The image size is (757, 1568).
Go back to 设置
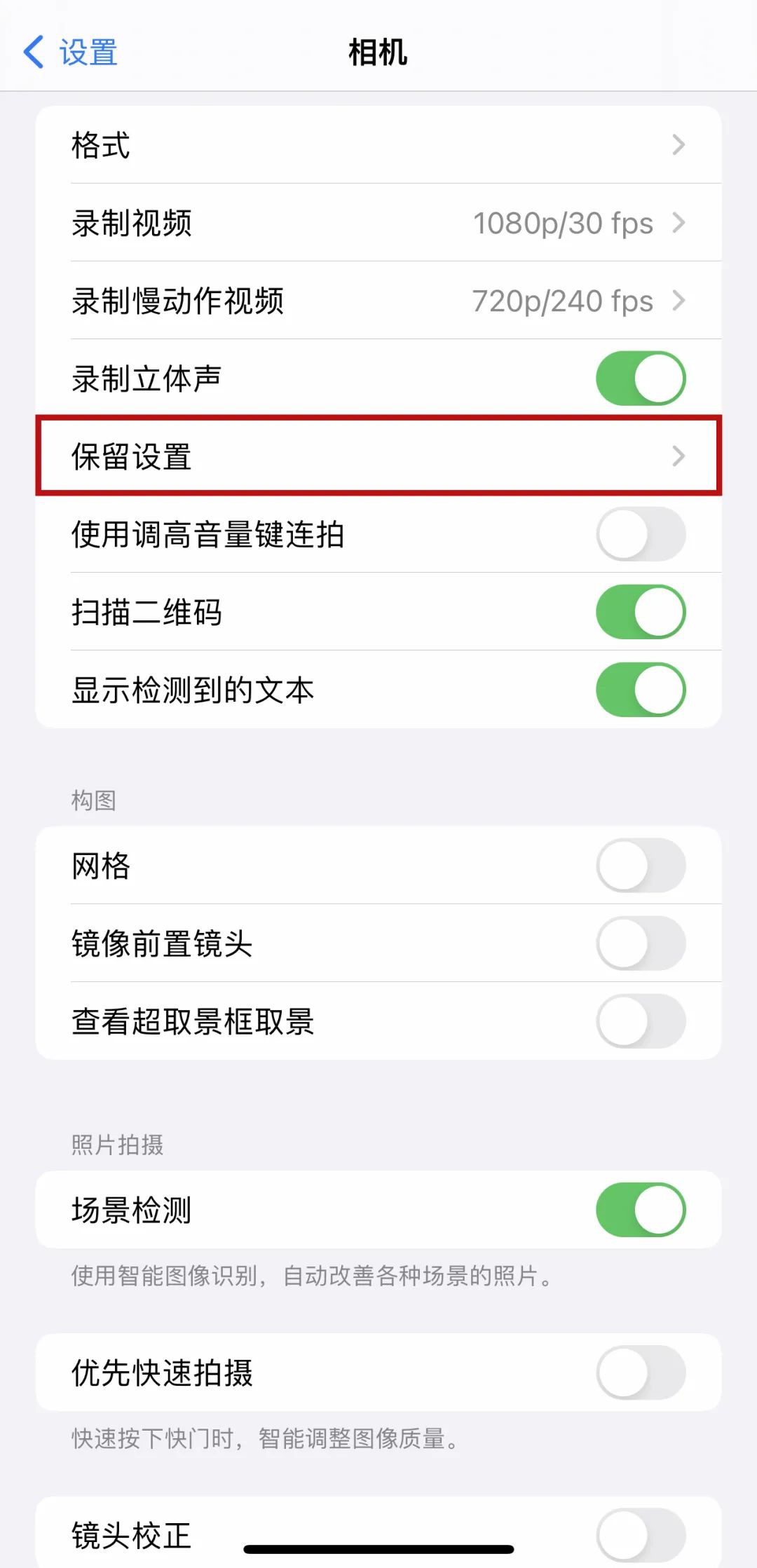[70, 53]
